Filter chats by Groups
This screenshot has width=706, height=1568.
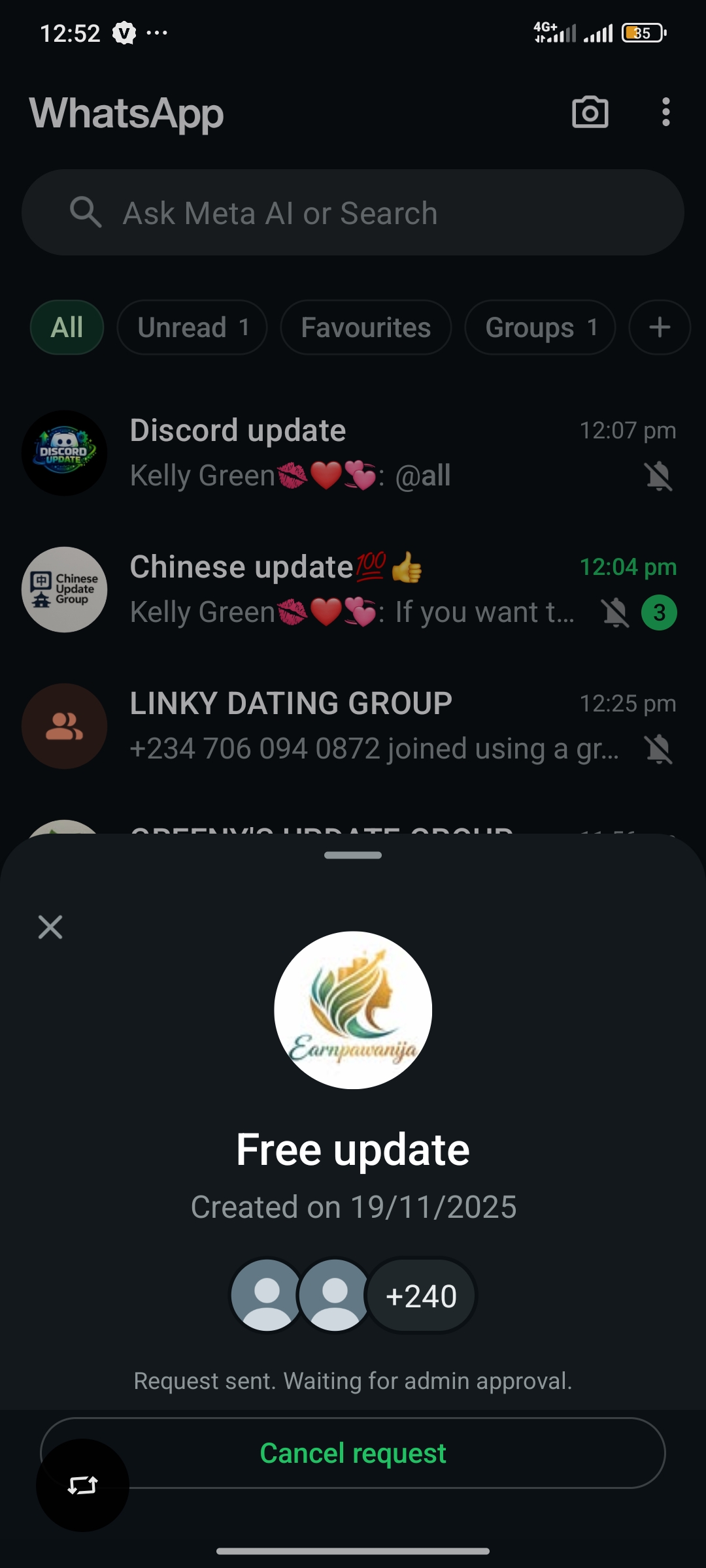540,327
